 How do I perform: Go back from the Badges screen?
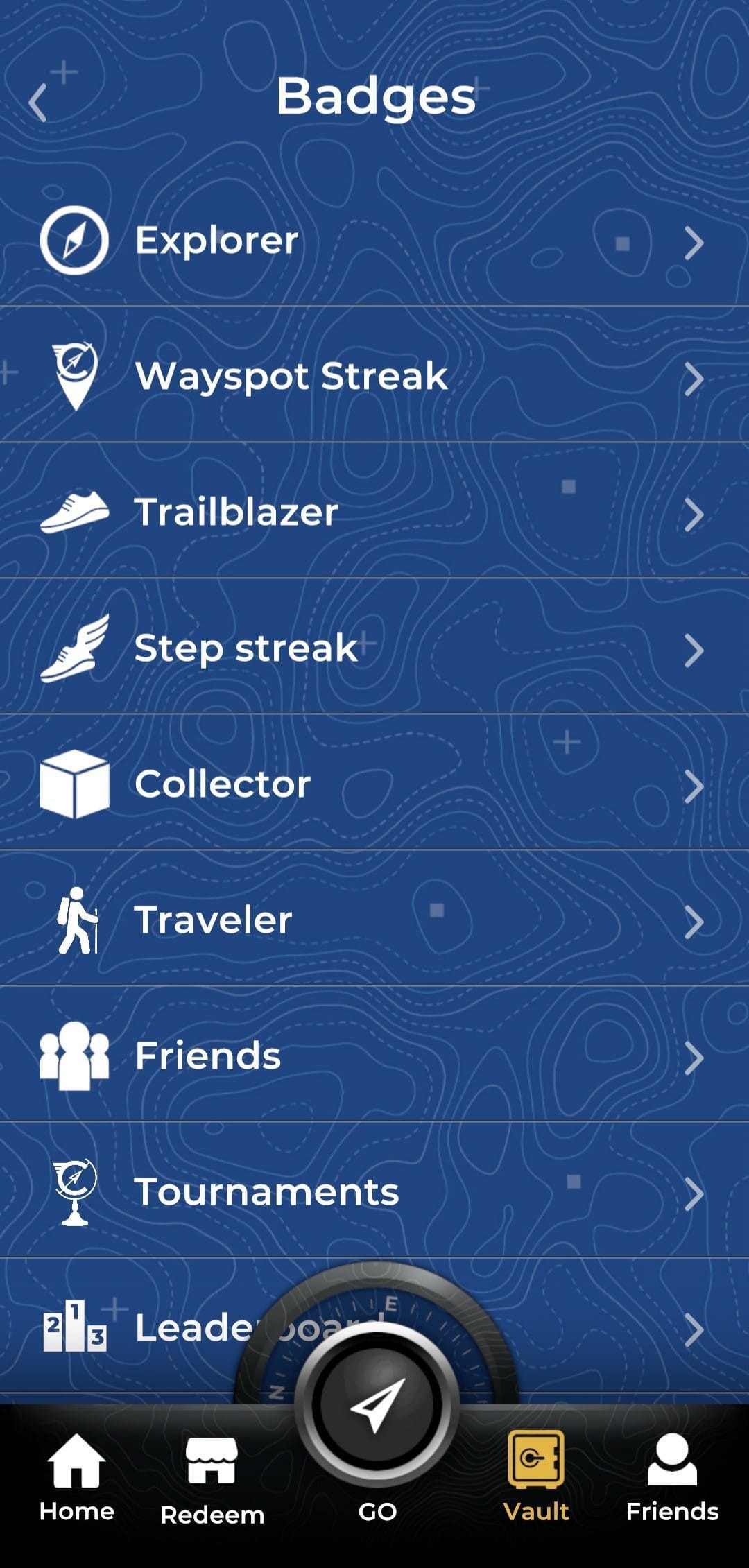pos(38,103)
